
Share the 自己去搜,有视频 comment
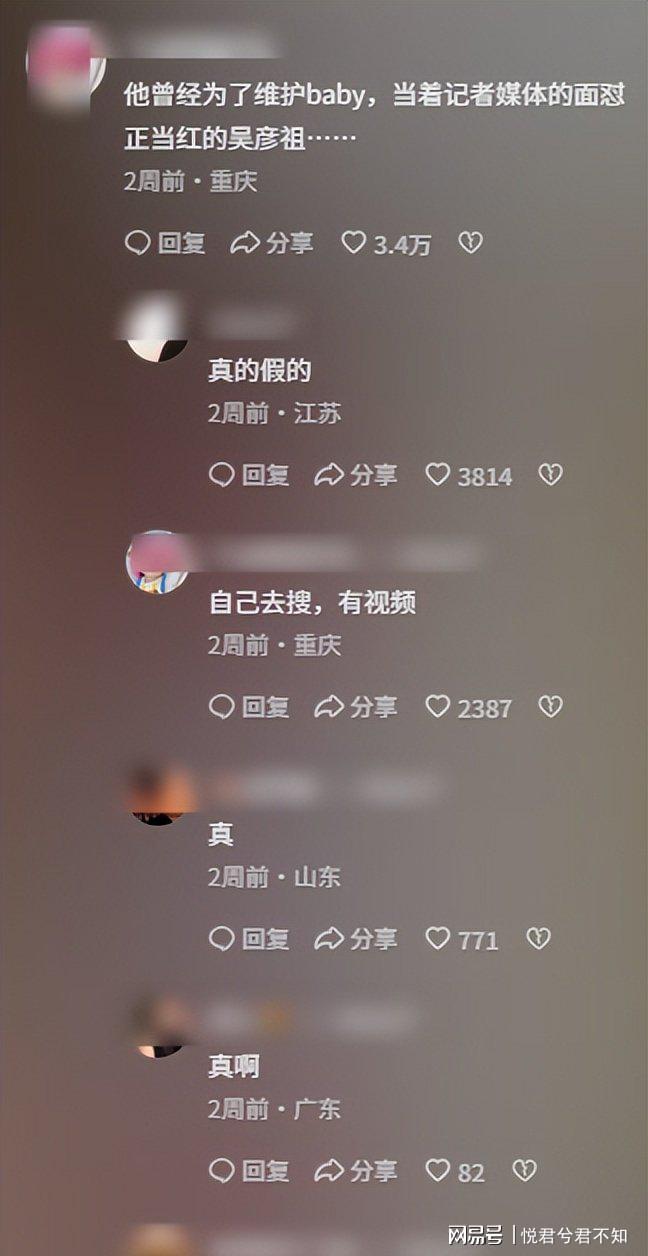point(356,707)
